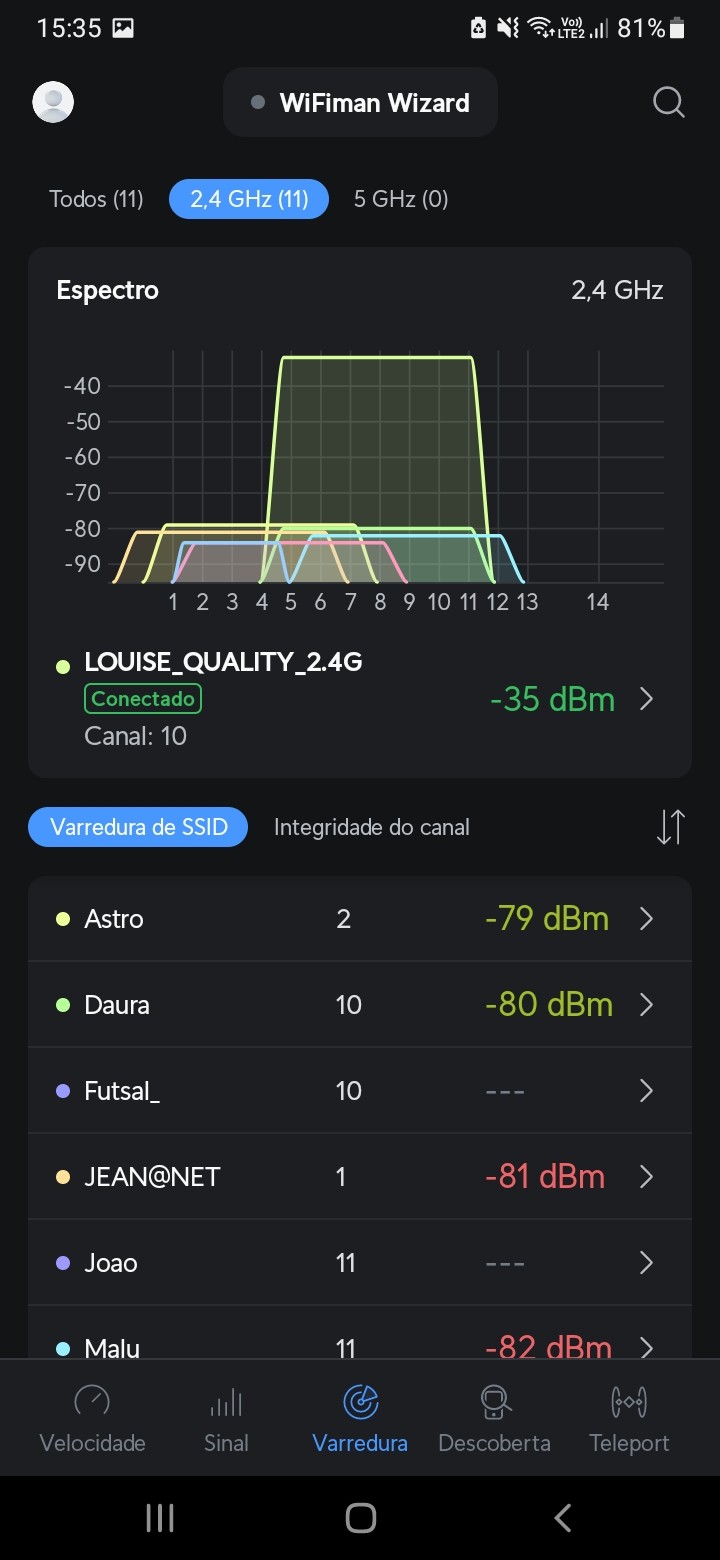The image size is (720, 1560).
Task: Open the JEAN@NET network entry
Action: 360,1176
